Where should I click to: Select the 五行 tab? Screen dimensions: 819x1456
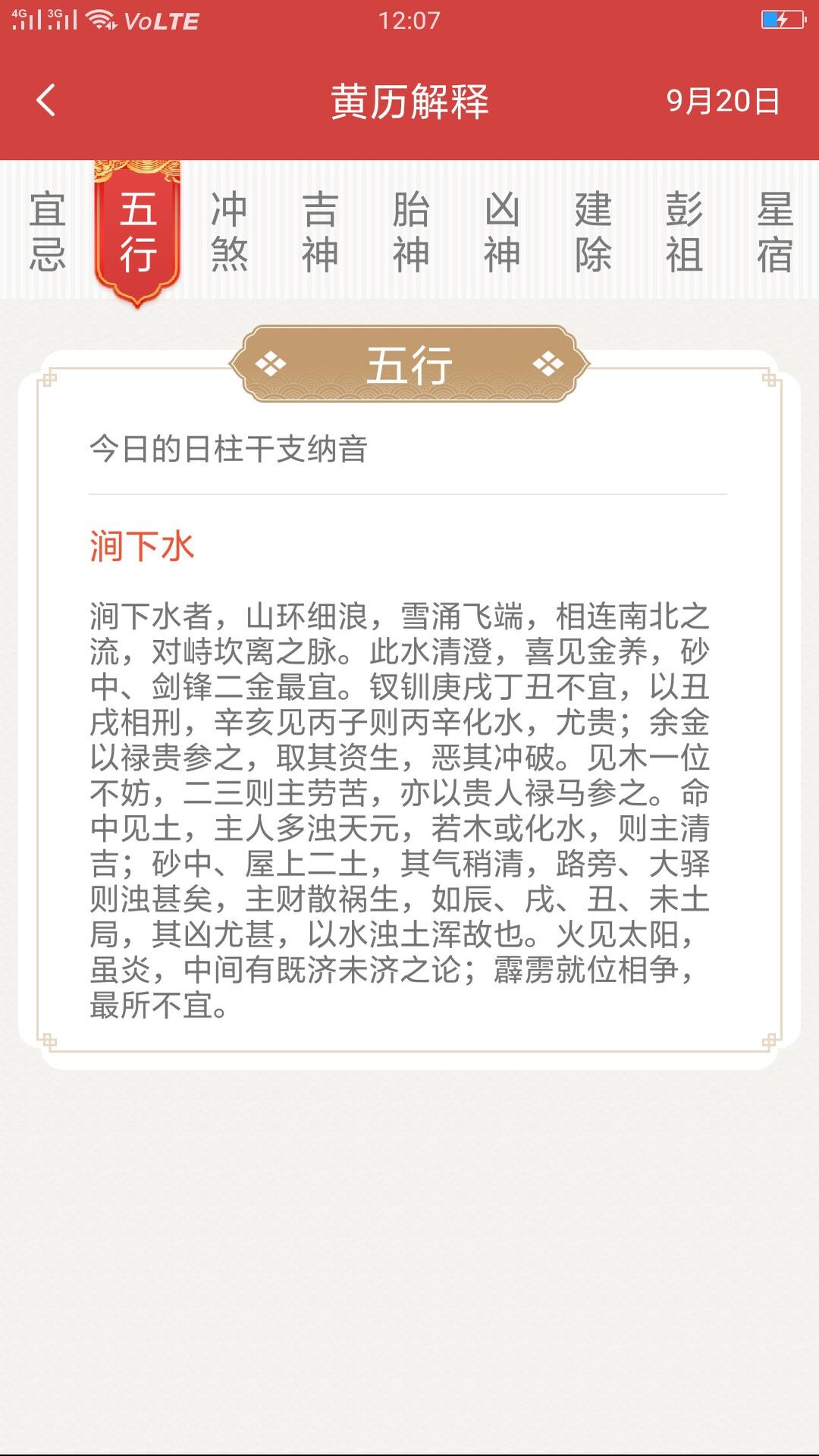[137, 231]
